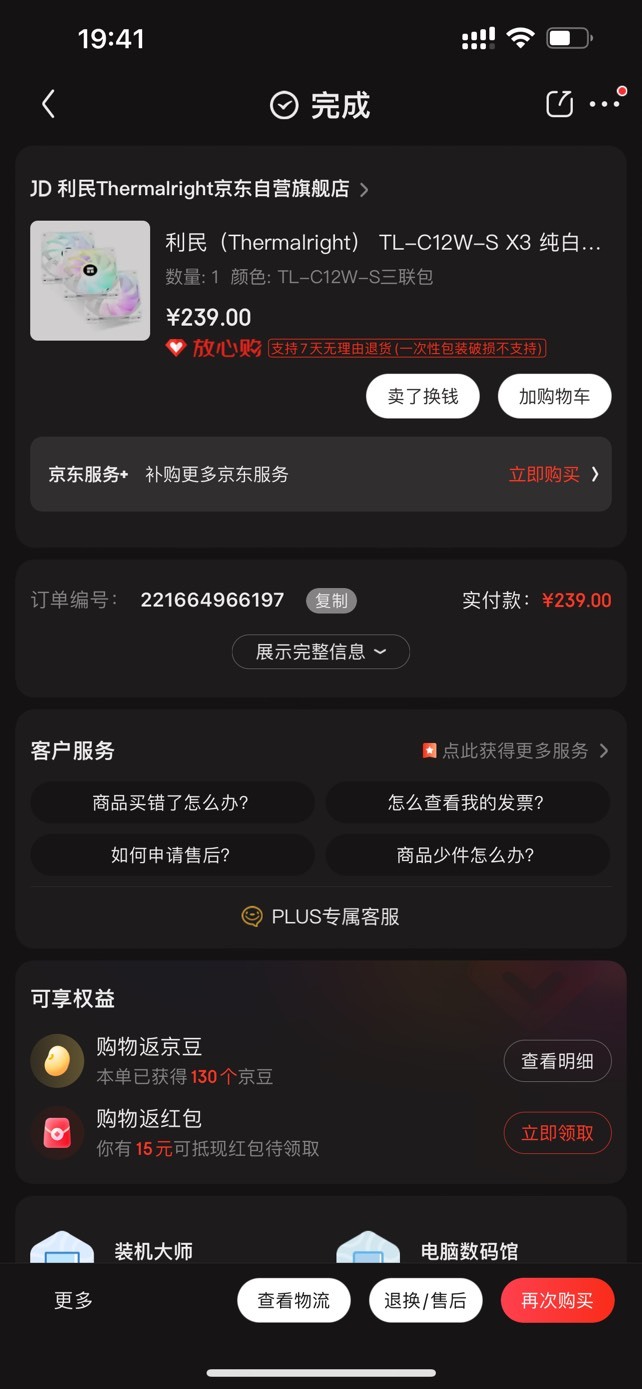This screenshot has height=1389, width=642.
Task: Contact PLUS专属客服
Action: pyautogui.click(x=321, y=916)
